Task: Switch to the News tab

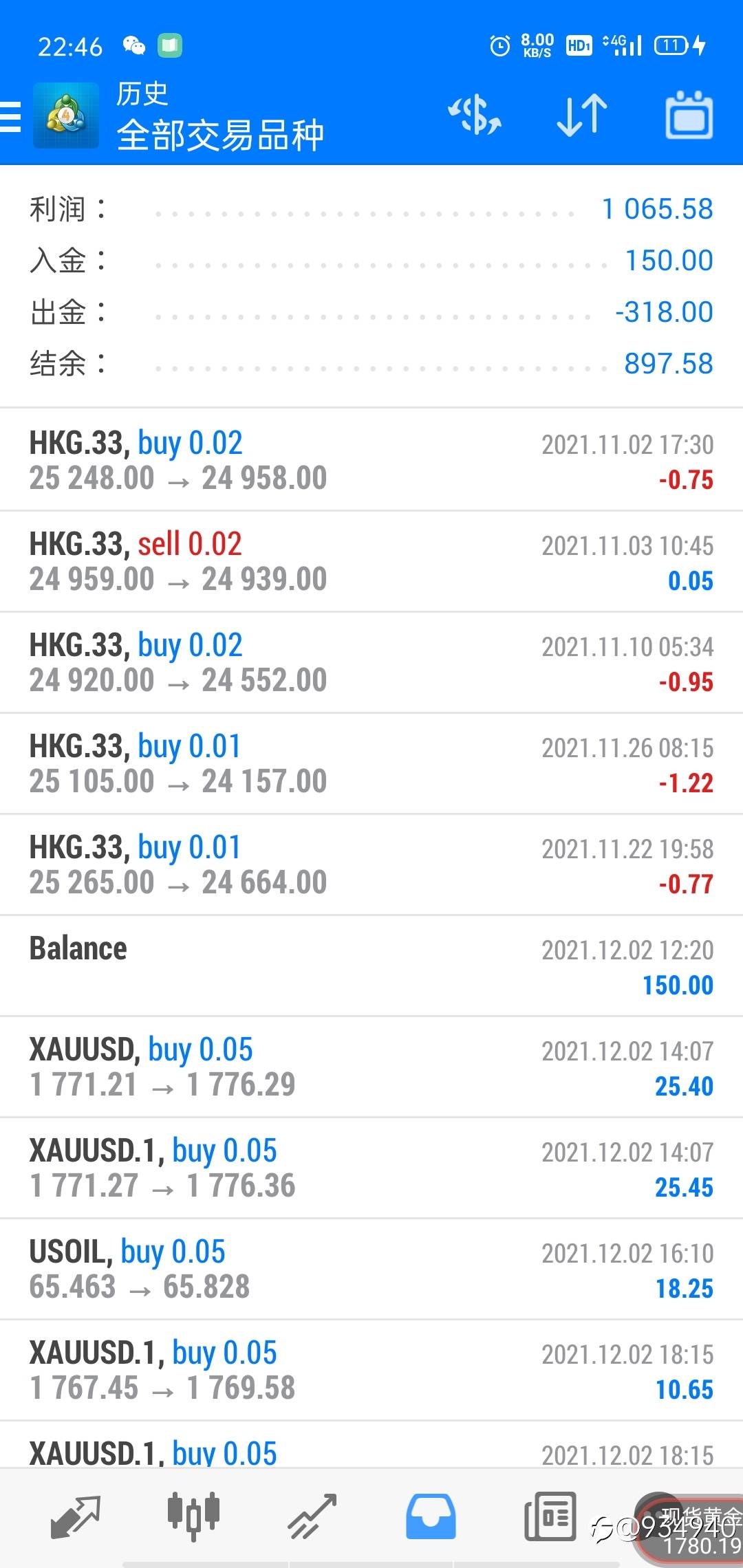Action: pyautogui.click(x=550, y=1516)
